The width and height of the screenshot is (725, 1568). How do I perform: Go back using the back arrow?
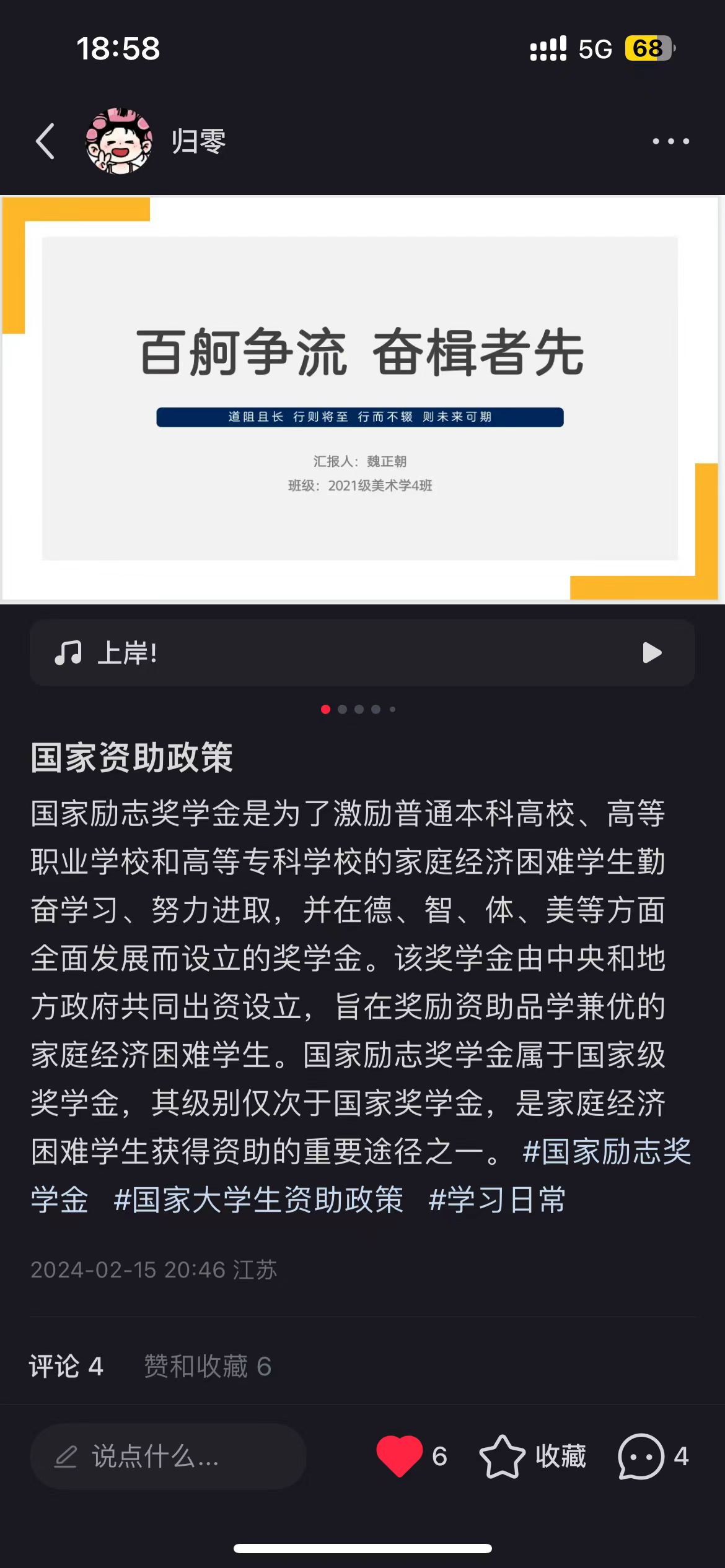pos(45,141)
